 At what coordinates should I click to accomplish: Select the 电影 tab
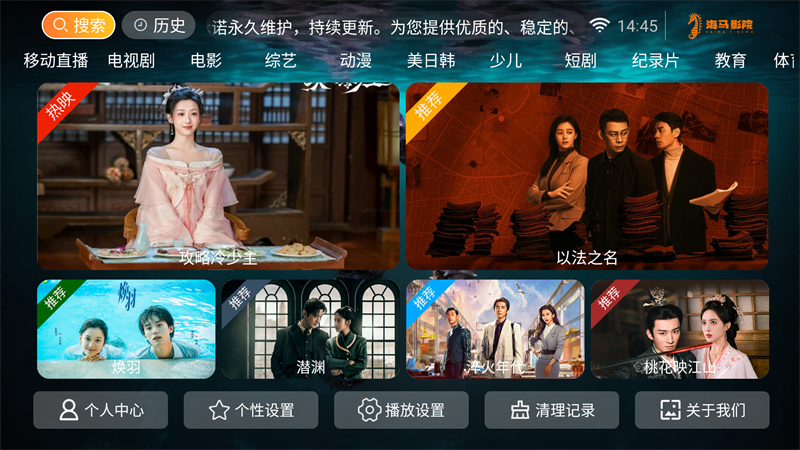pyautogui.click(x=206, y=60)
